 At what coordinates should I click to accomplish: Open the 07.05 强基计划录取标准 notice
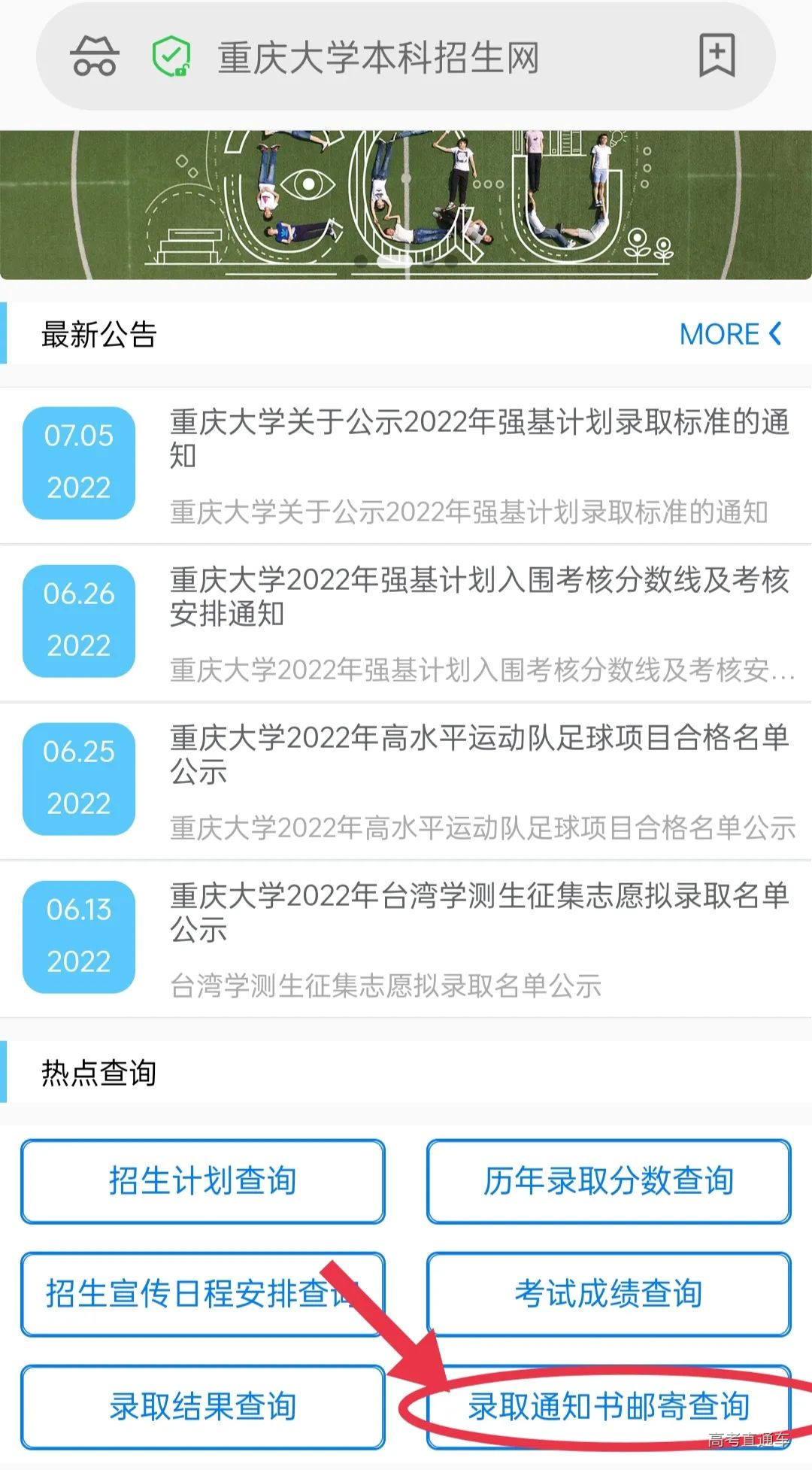[480, 439]
